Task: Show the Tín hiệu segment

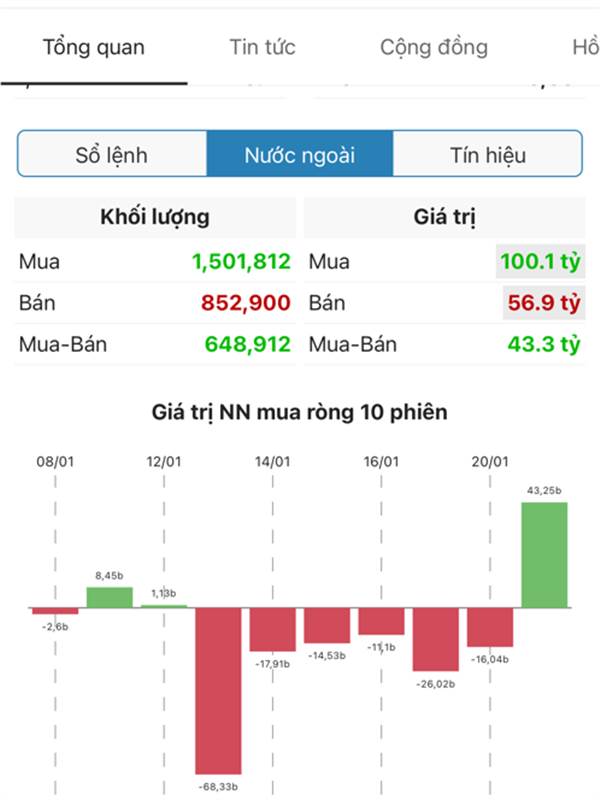Action: (x=487, y=155)
